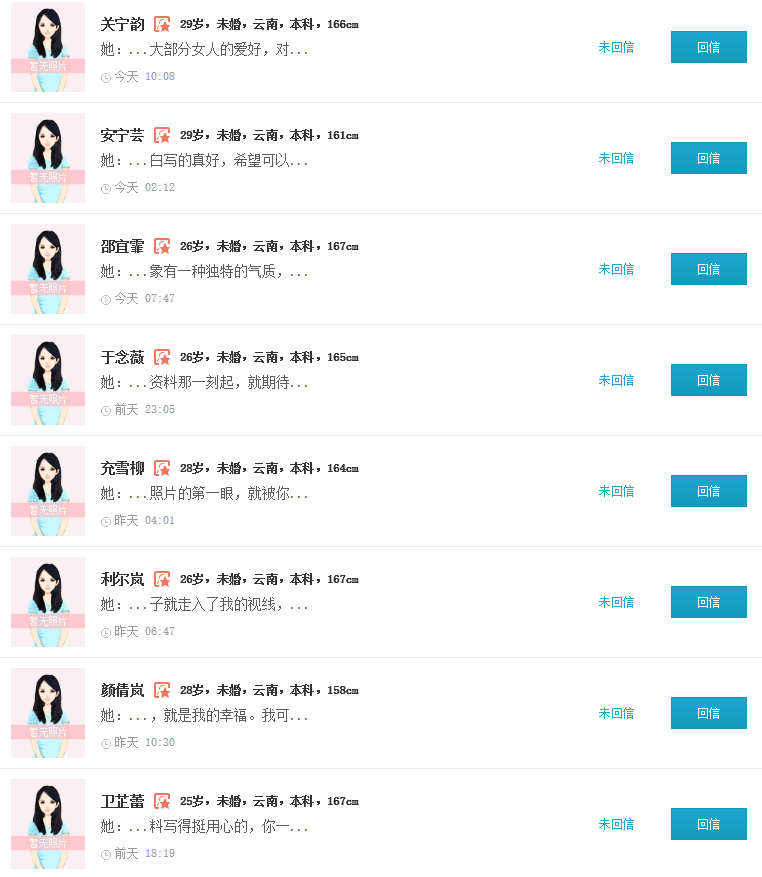762x877 pixels.
Task: Send a reply to 充雪柳
Action: 708,491
